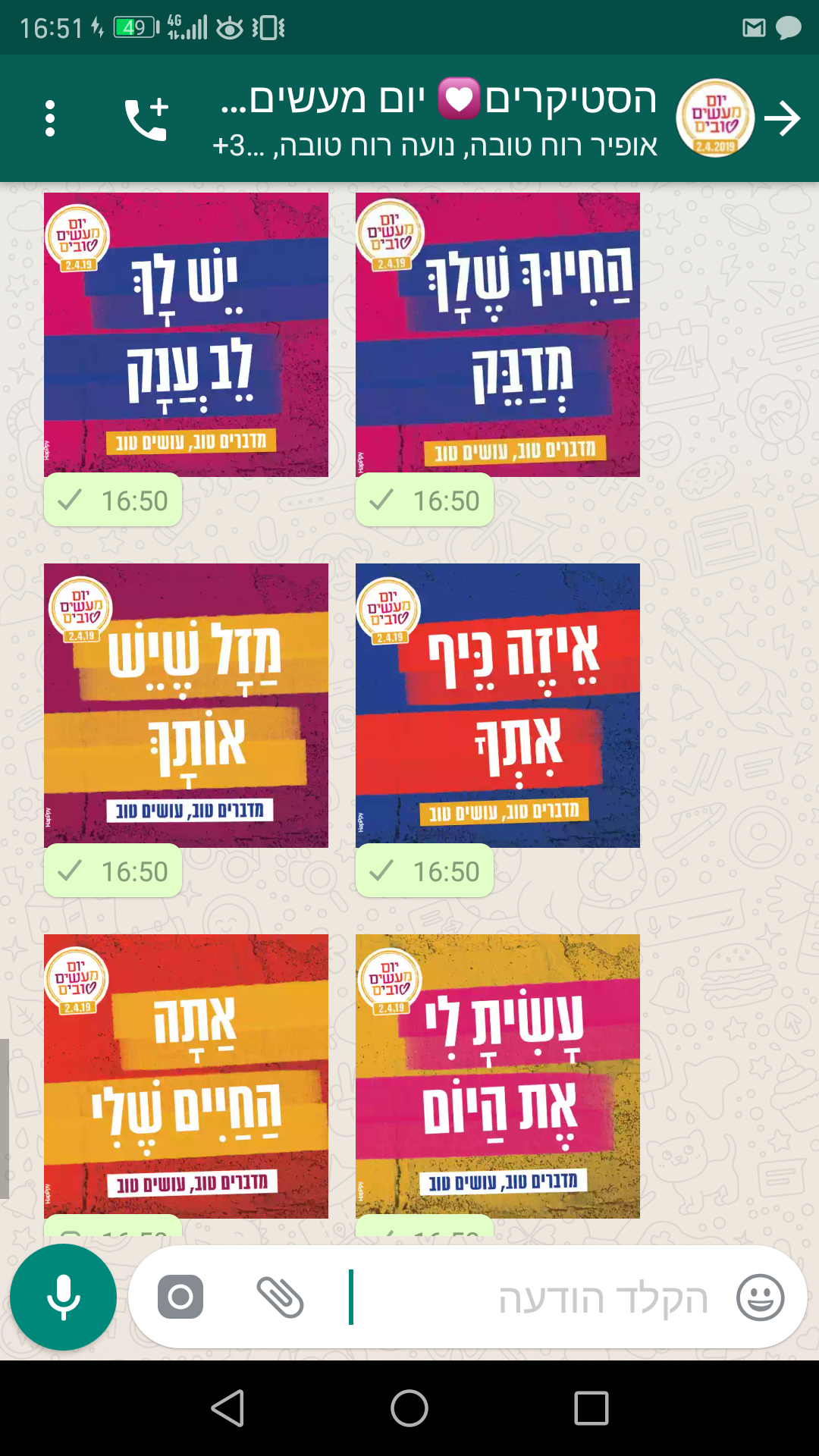
Task: Open recent apps from the navigation bar
Action: 591,1408
